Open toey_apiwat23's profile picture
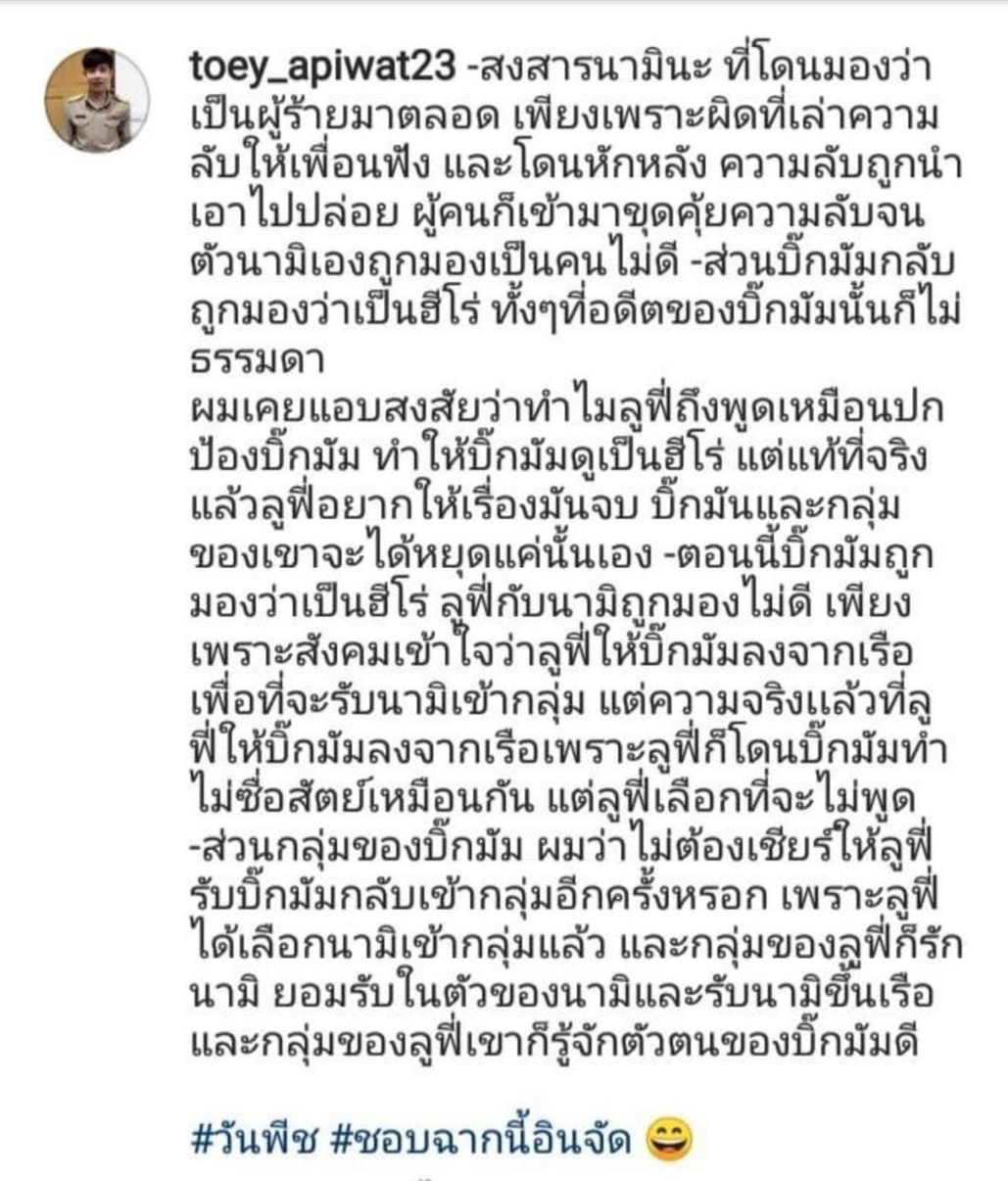1008x1181 pixels. tap(99, 101)
